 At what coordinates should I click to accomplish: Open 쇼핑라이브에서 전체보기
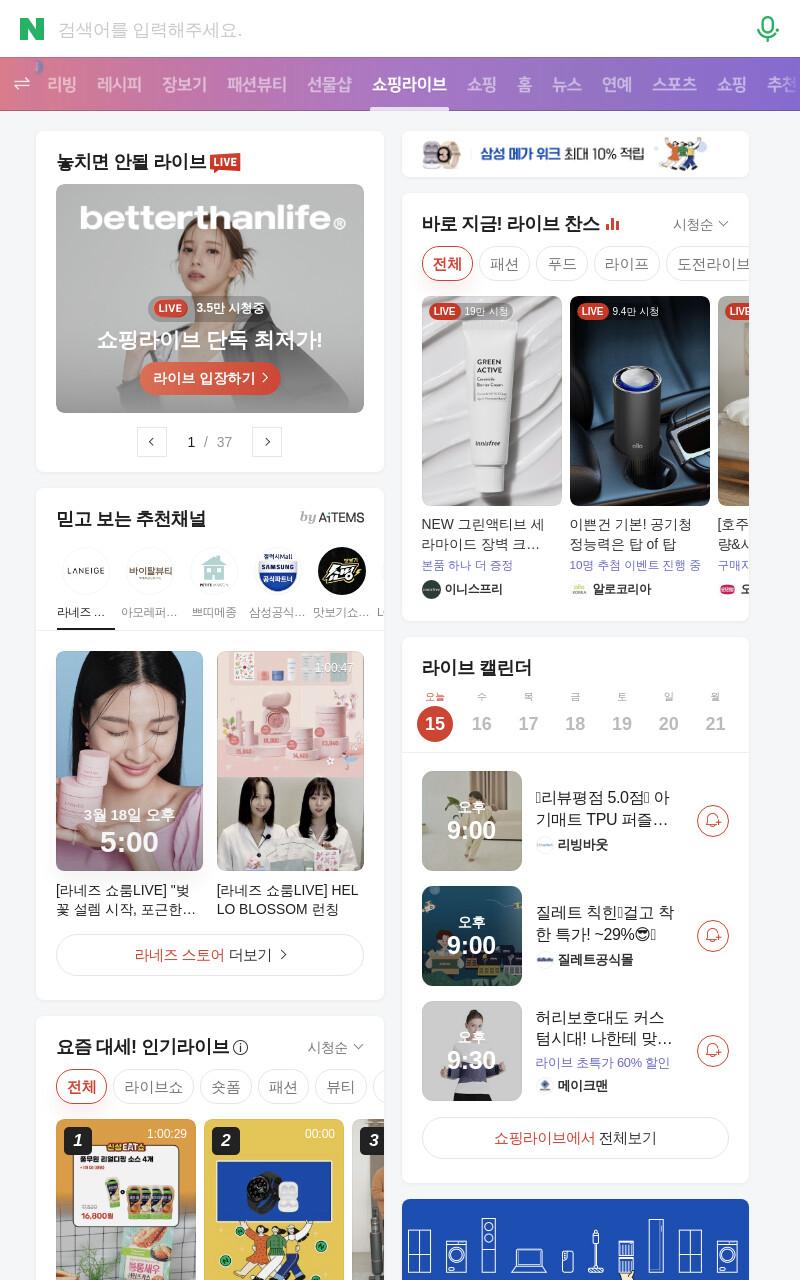click(x=575, y=1138)
